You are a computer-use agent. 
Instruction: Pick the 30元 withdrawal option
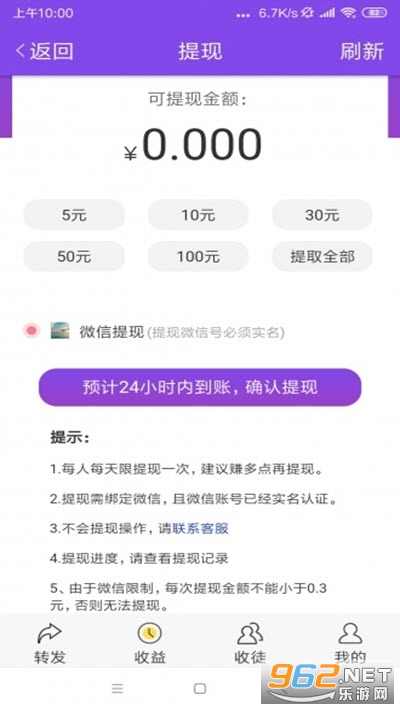pos(322,215)
